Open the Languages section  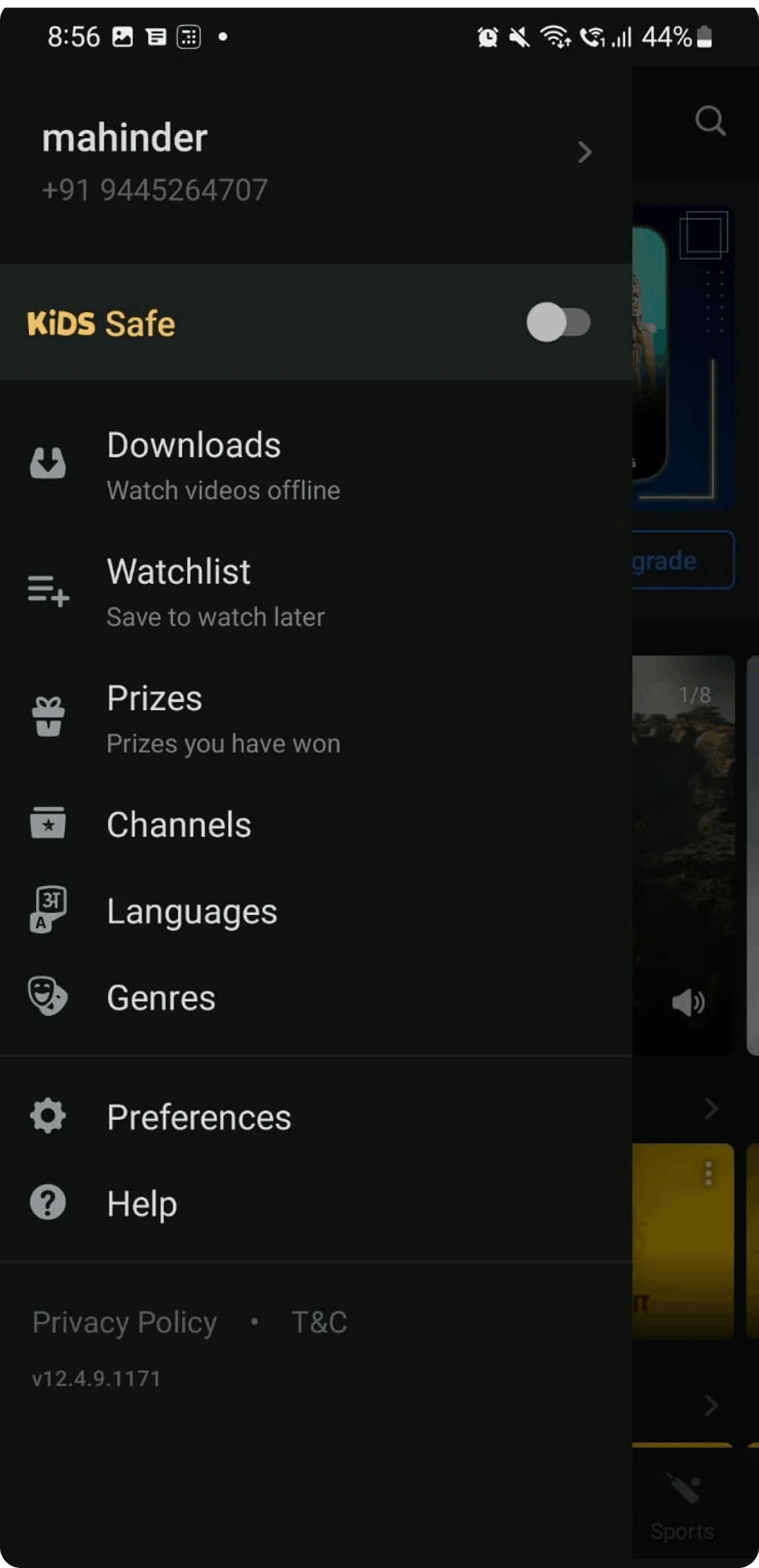192,911
